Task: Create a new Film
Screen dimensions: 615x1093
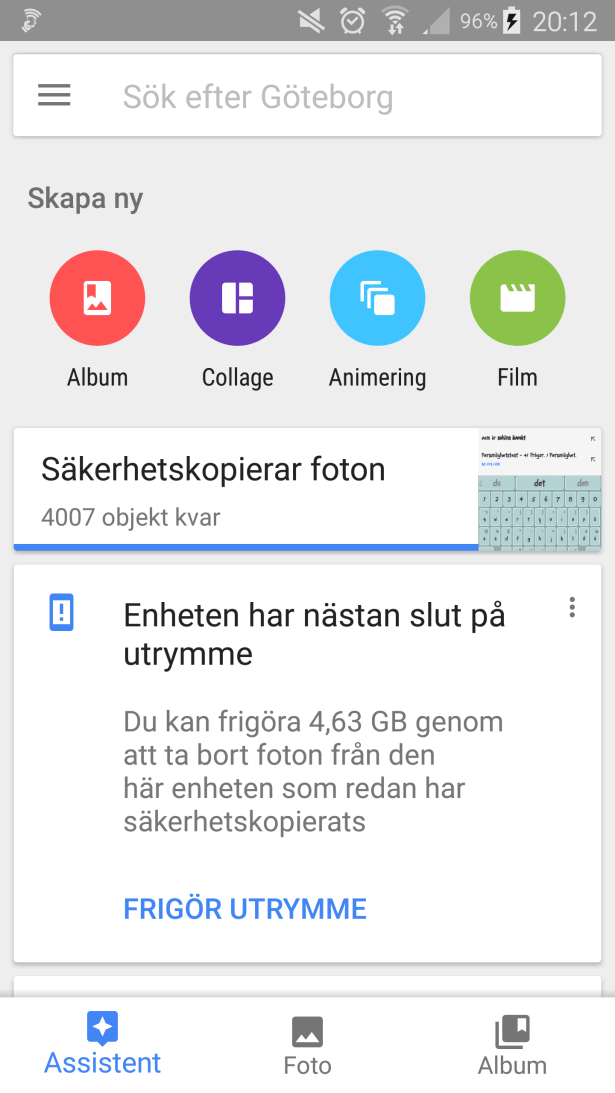Action: pos(517,298)
